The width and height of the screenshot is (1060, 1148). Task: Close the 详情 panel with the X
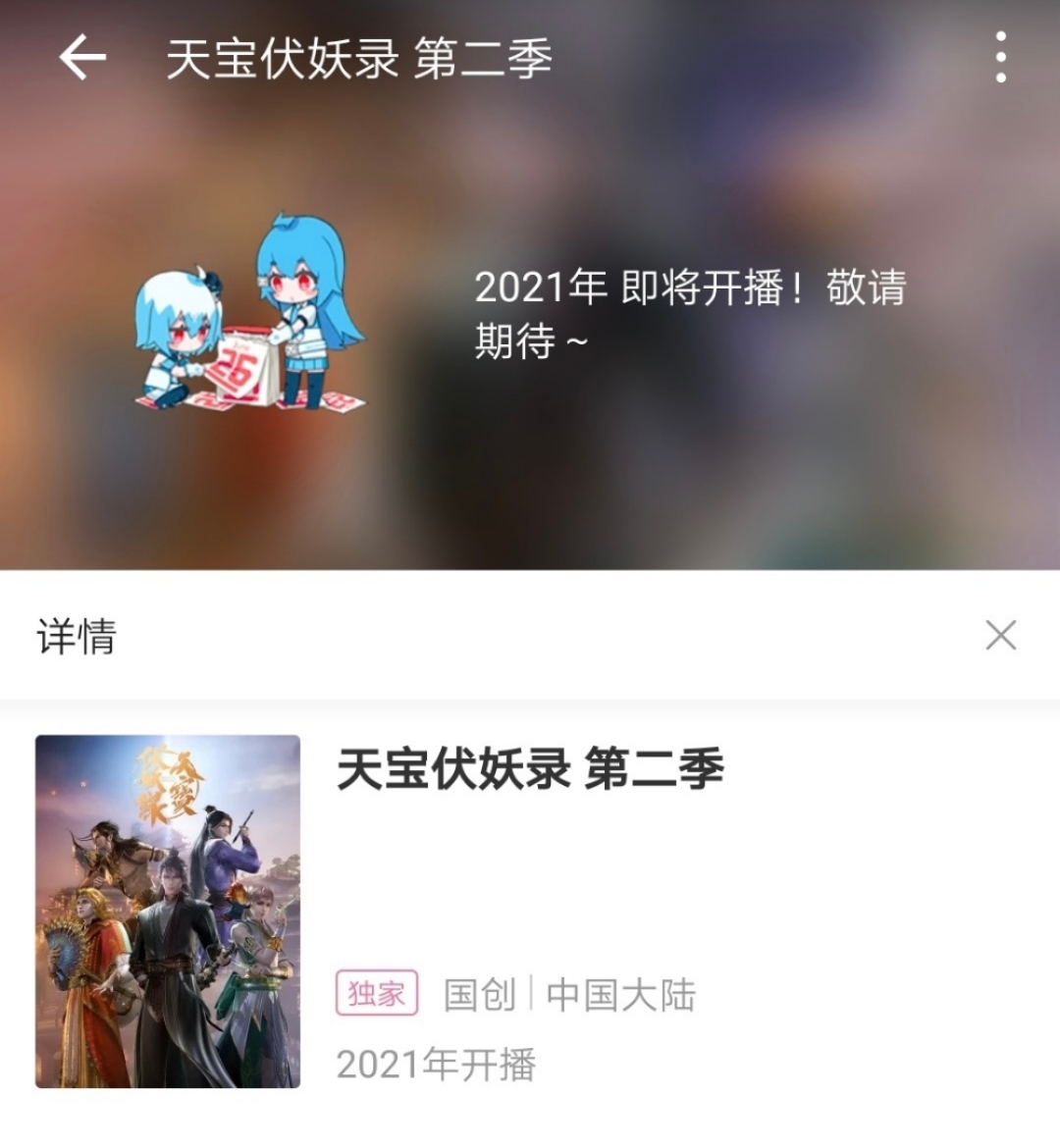coord(1000,636)
